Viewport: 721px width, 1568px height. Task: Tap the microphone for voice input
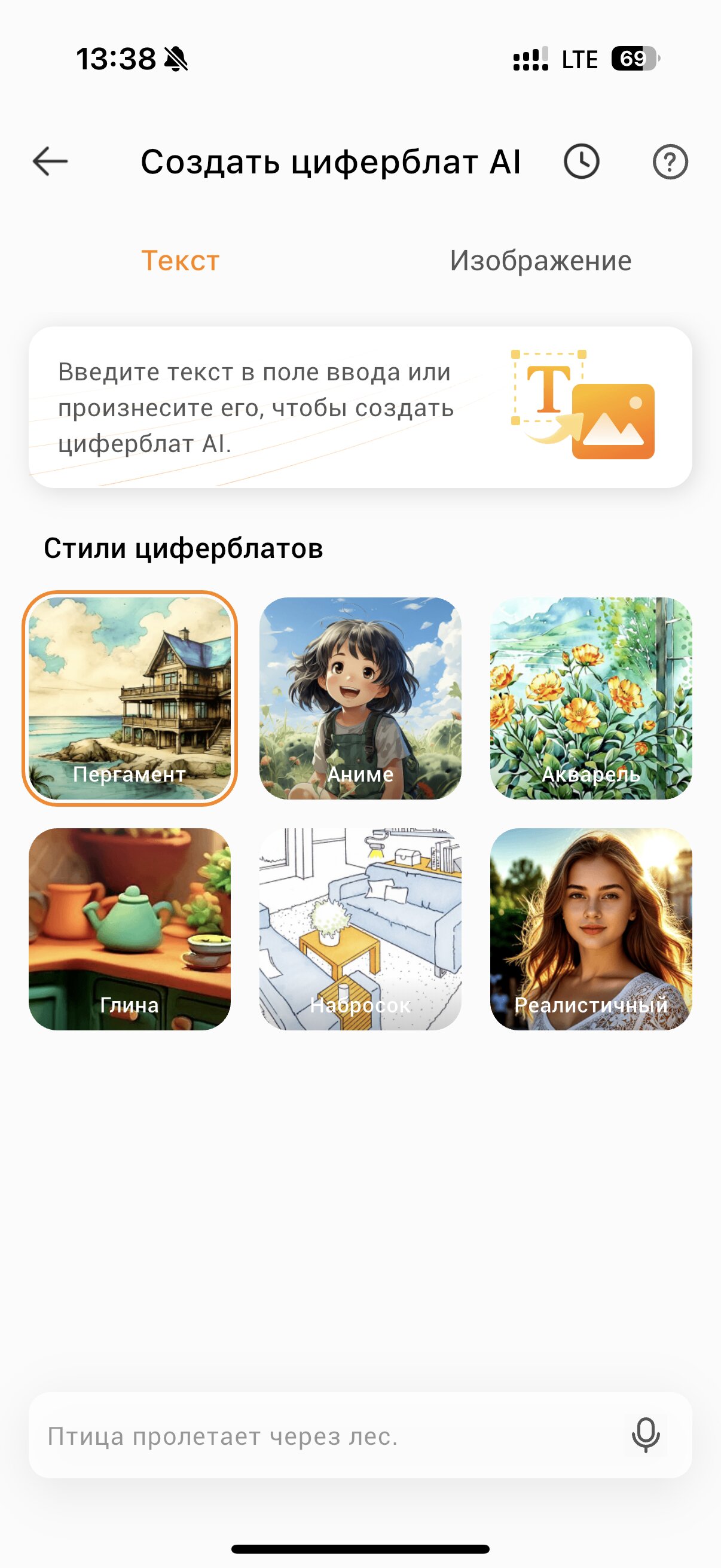tap(646, 1435)
